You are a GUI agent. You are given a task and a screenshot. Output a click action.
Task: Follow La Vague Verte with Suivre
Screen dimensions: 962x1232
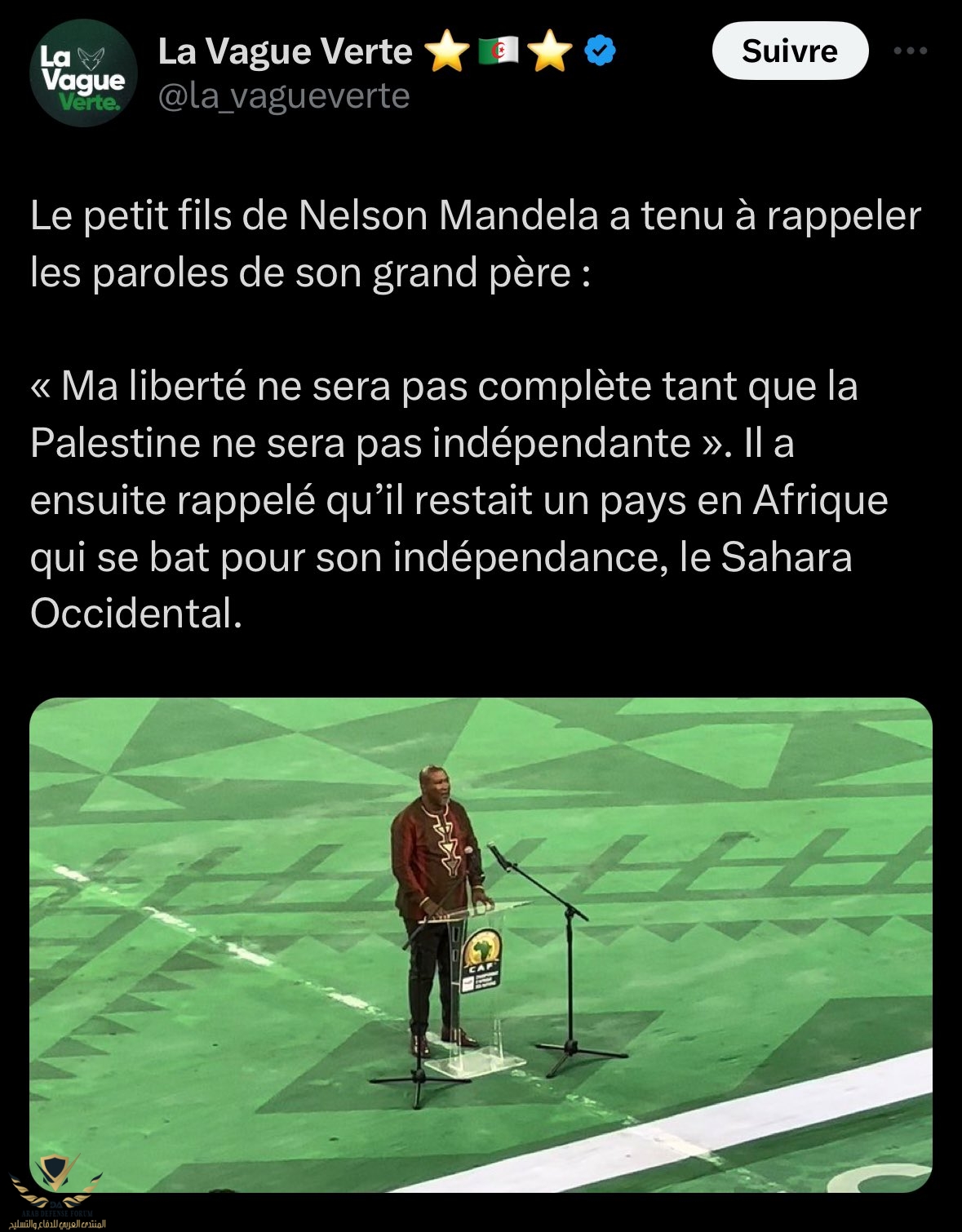(x=789, y=51)
